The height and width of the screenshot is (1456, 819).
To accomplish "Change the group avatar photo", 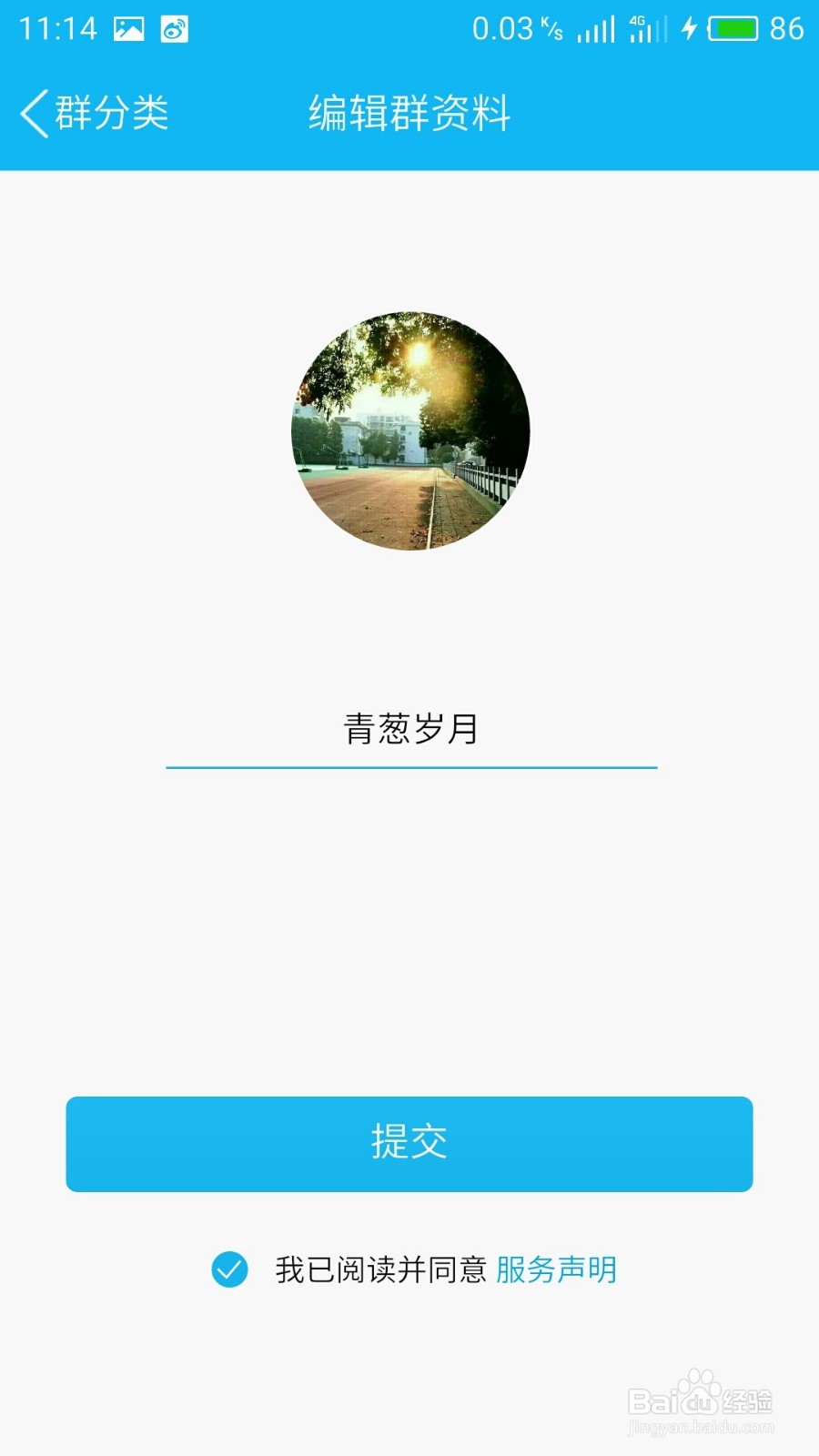I will click(x=410, y=431).
